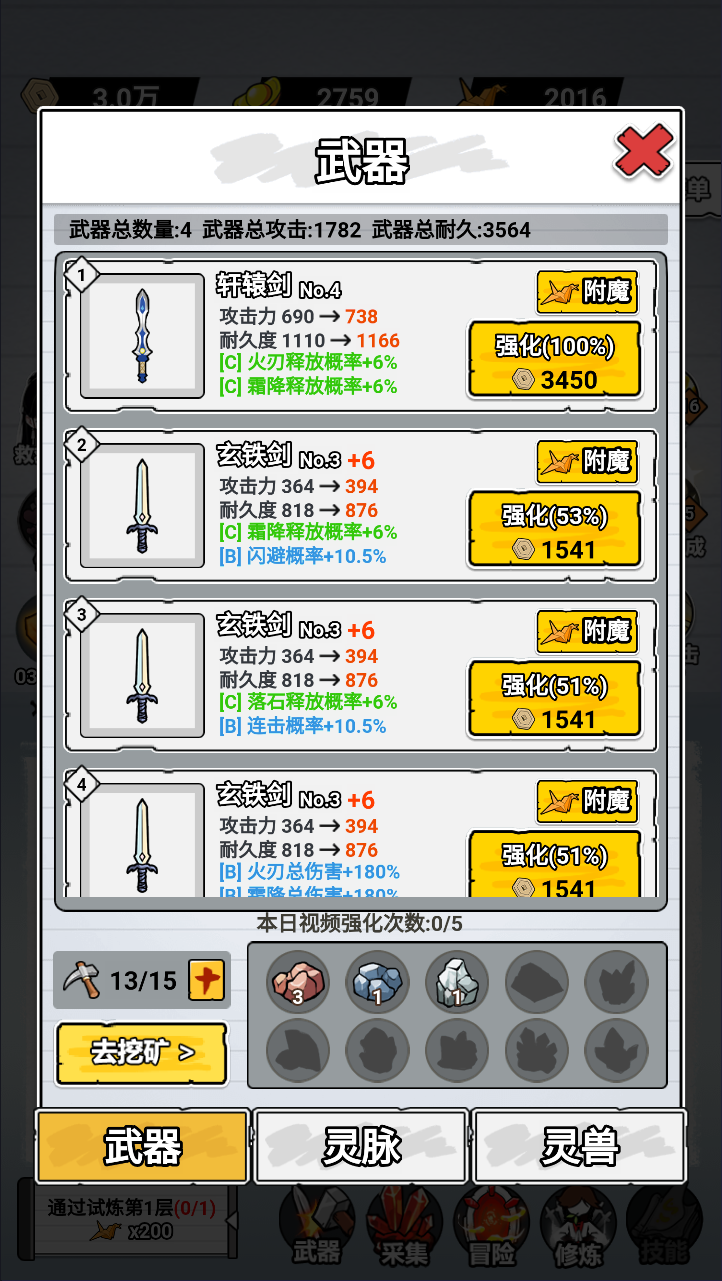
Task: Tap 附魔 for weapon slot 4
Action: pyautogui.click(x=587, y=800)
